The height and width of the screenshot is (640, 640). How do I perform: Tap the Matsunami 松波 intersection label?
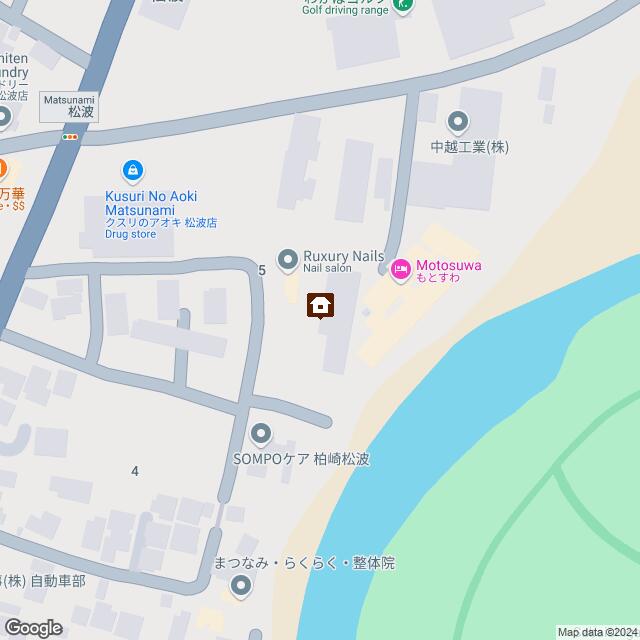coord(69,108)
